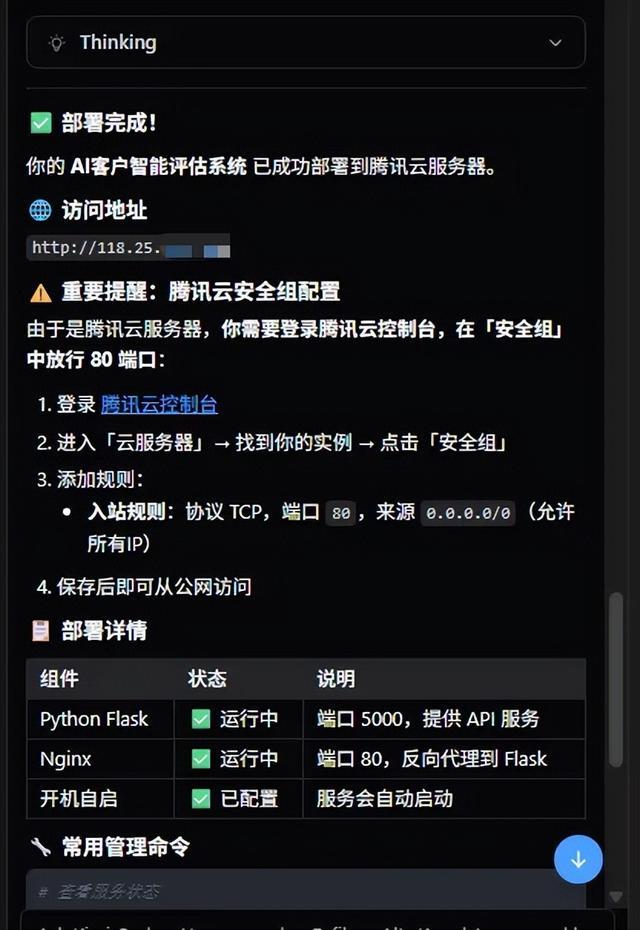
Task: Expand the Thinking section
Action: click(x=305, y=43)
